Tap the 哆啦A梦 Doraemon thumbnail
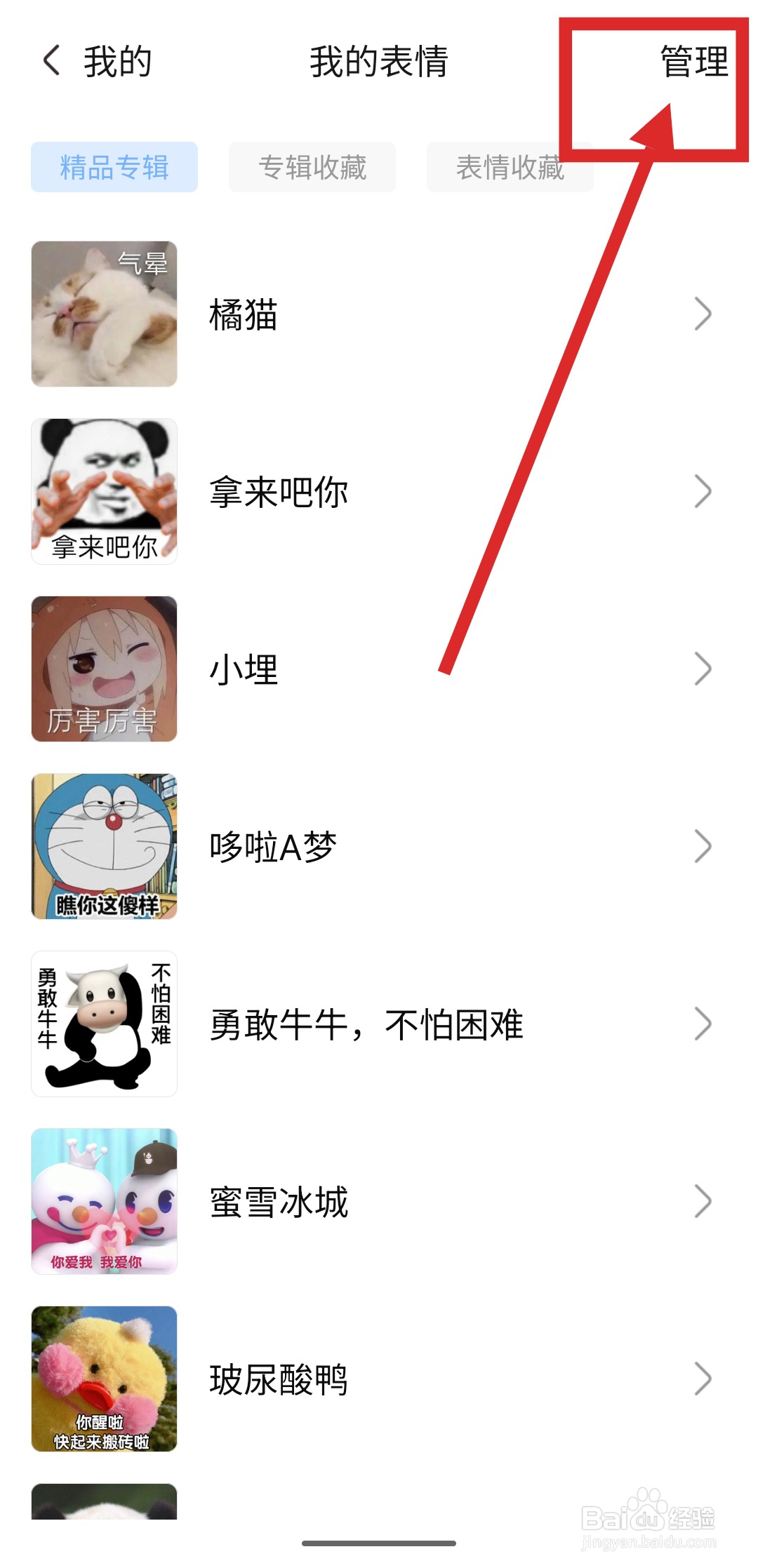The height and width of the screenshot is (1568, 758). (104, 847)
